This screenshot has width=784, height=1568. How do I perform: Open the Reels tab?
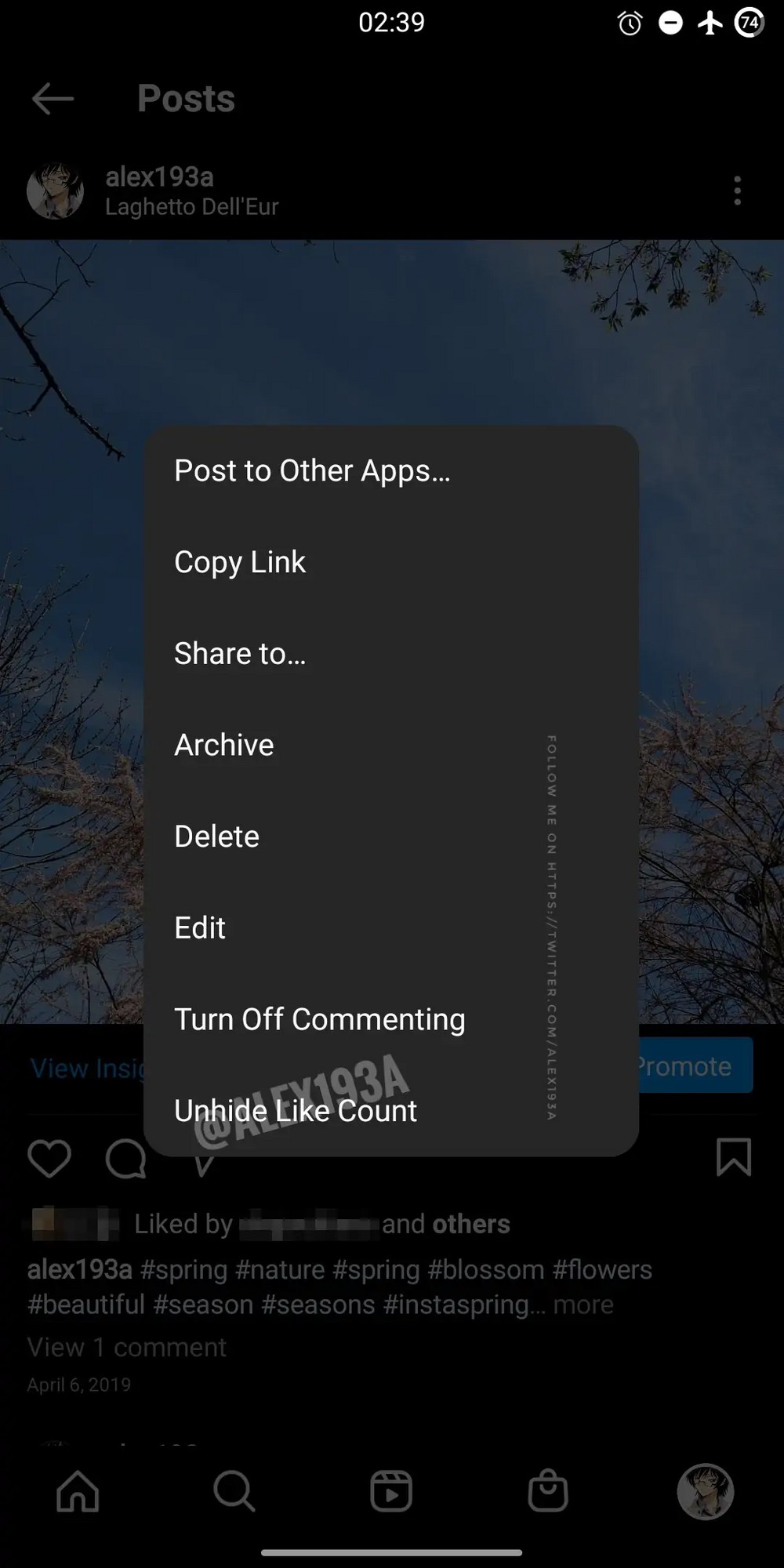pyautogui.click(x=391, y=1490)
